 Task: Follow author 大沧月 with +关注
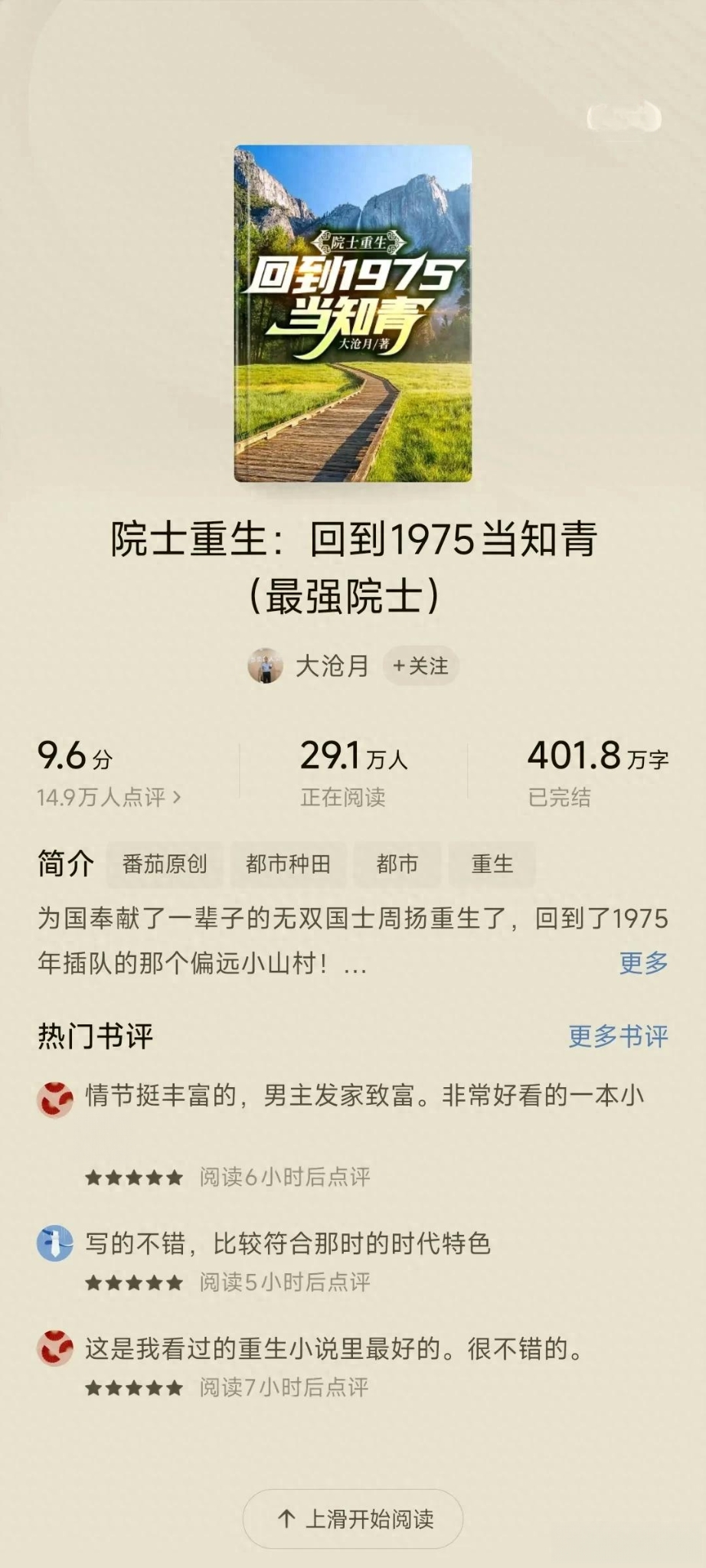tap(420, 666)
